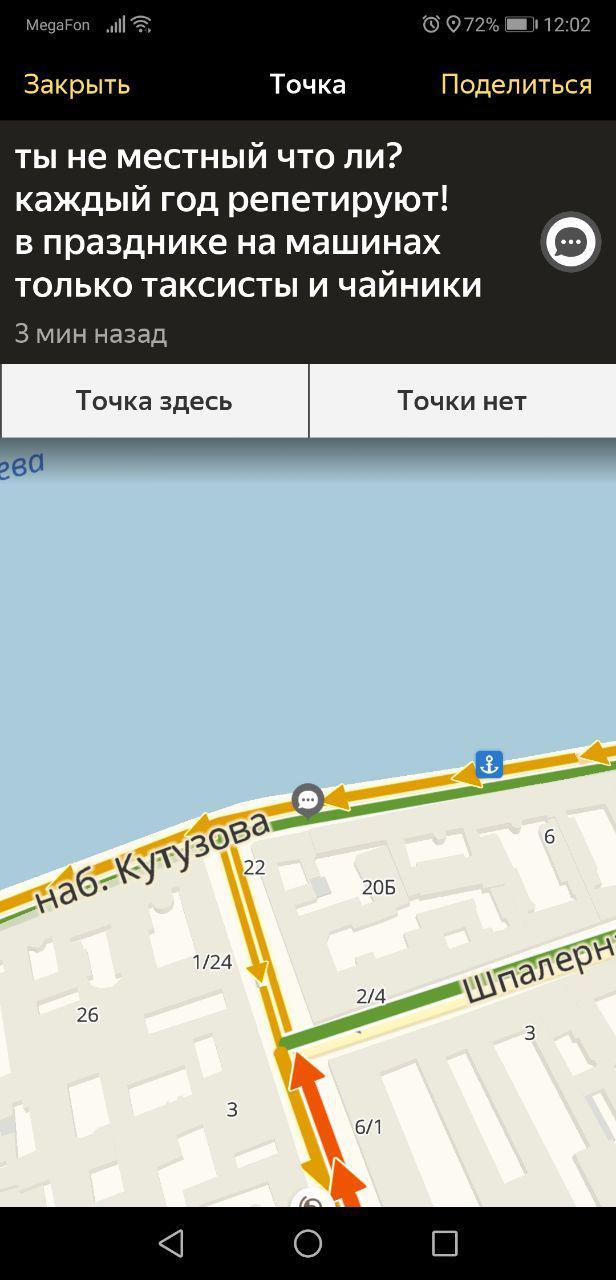This screenshot has width=616, height=1280.
Task: Open the comments bubble beside the message
Action: pos(571,242)
